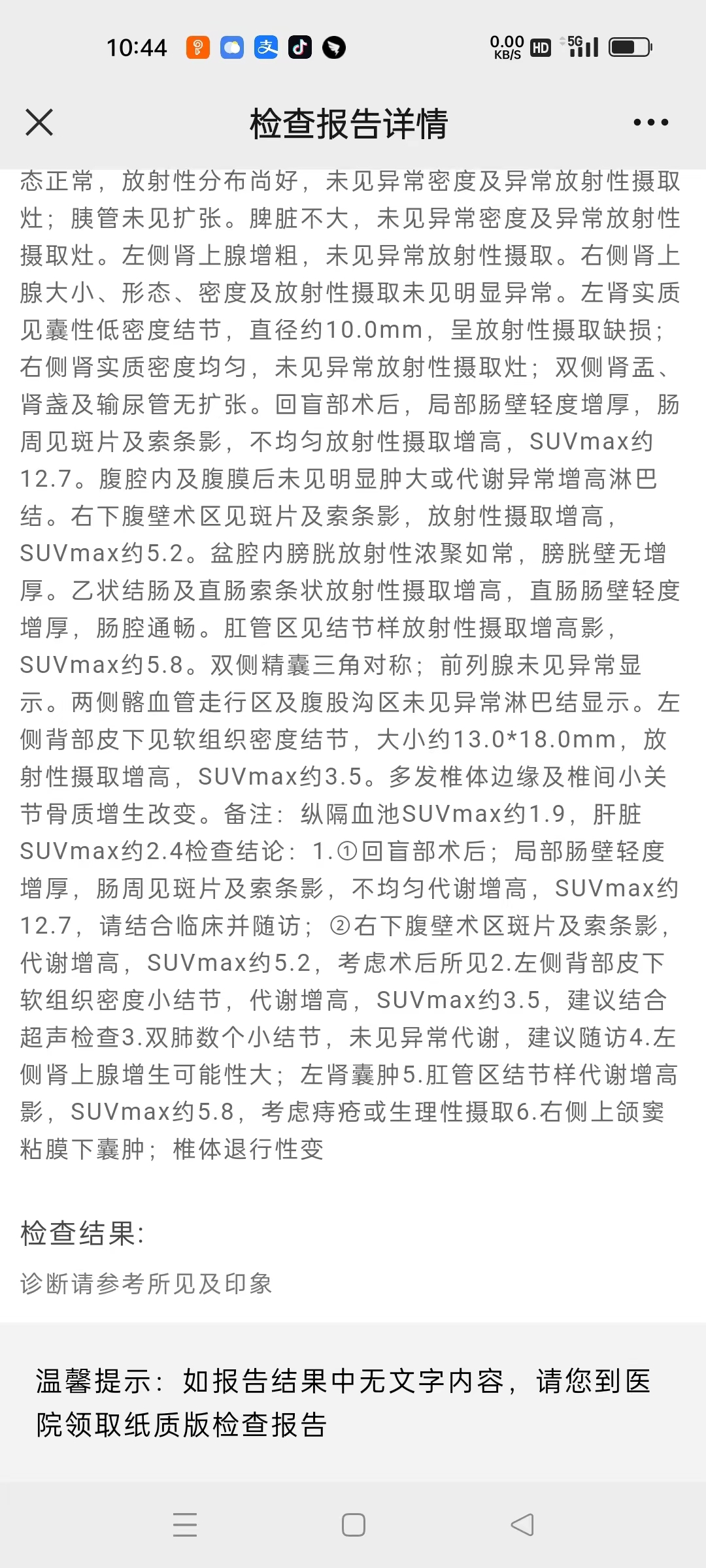Open the three-dot more options menu
This screenshot has height=1568, width=706.
pyautogui.click(x=651, y=122)
